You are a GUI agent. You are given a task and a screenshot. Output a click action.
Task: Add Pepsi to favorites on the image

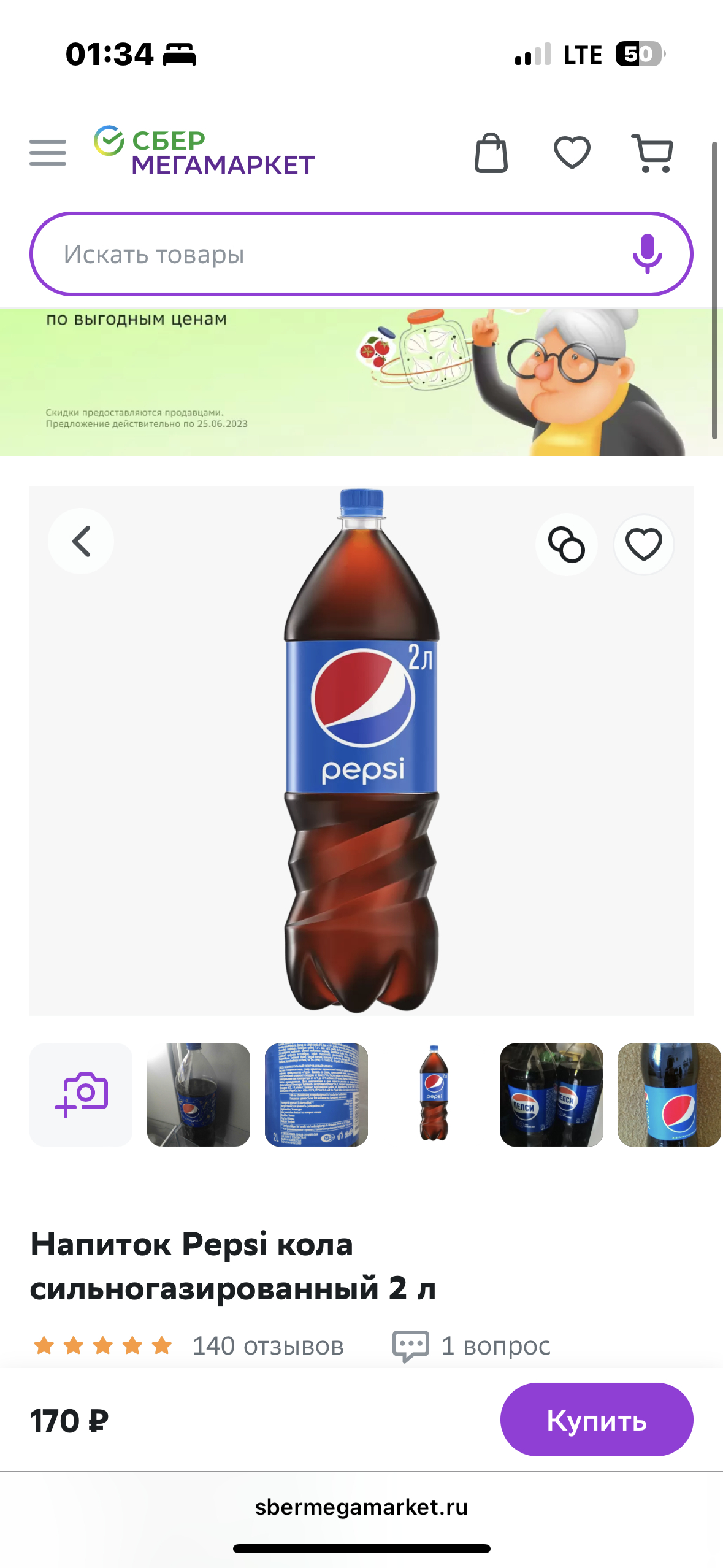tap(643, 545)
